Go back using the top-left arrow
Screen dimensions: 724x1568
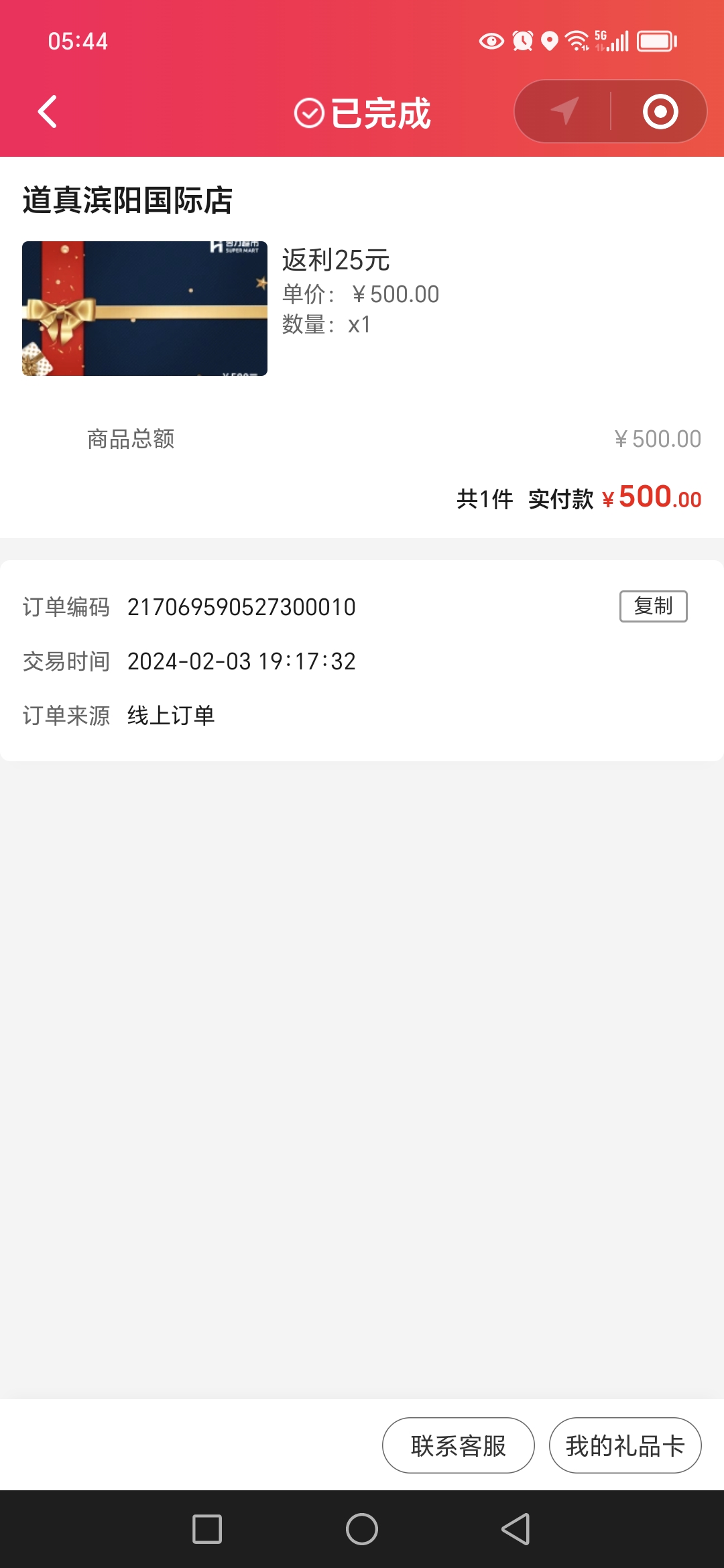48,112
